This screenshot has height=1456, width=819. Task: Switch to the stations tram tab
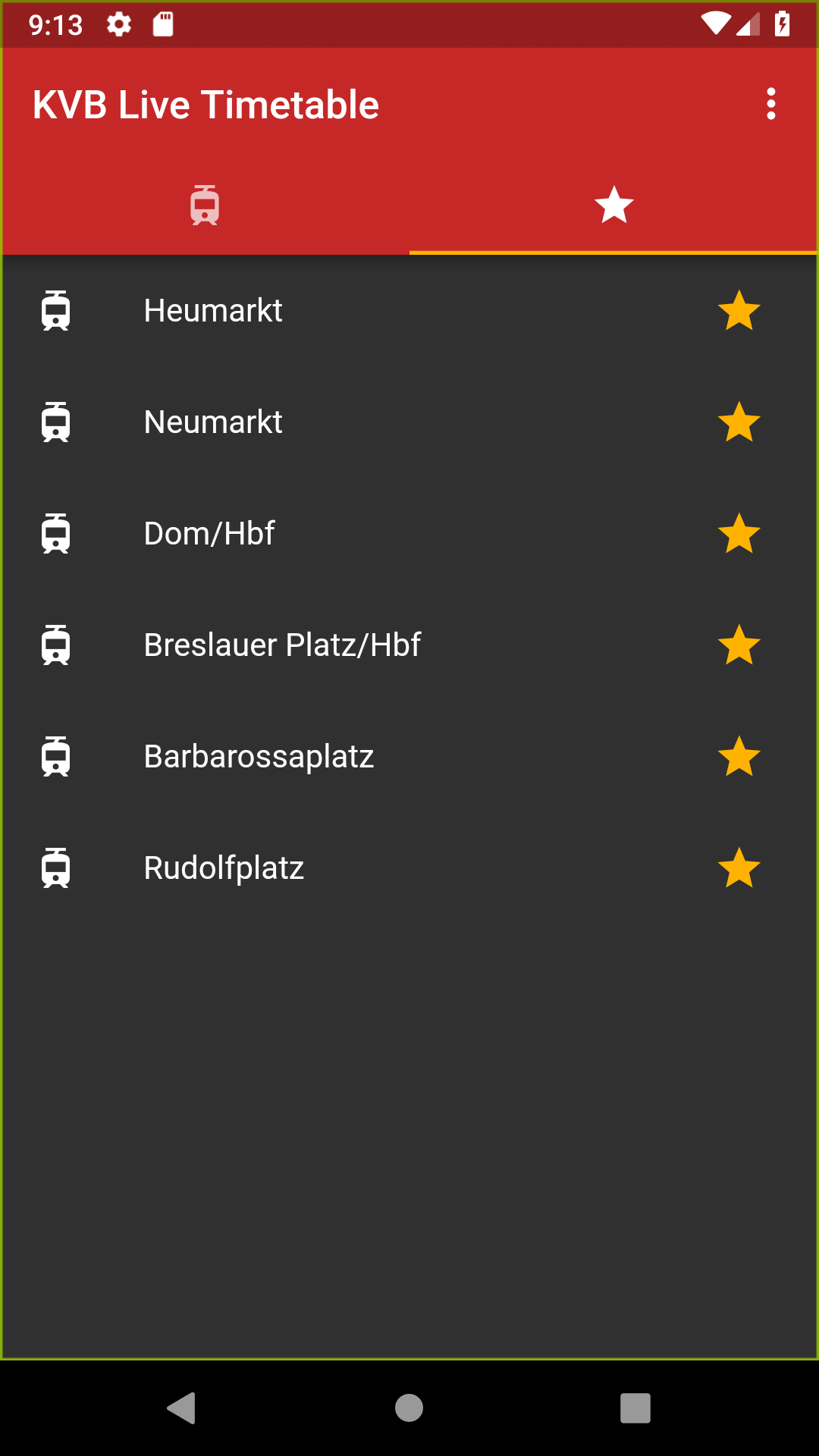tap(205, 206)
